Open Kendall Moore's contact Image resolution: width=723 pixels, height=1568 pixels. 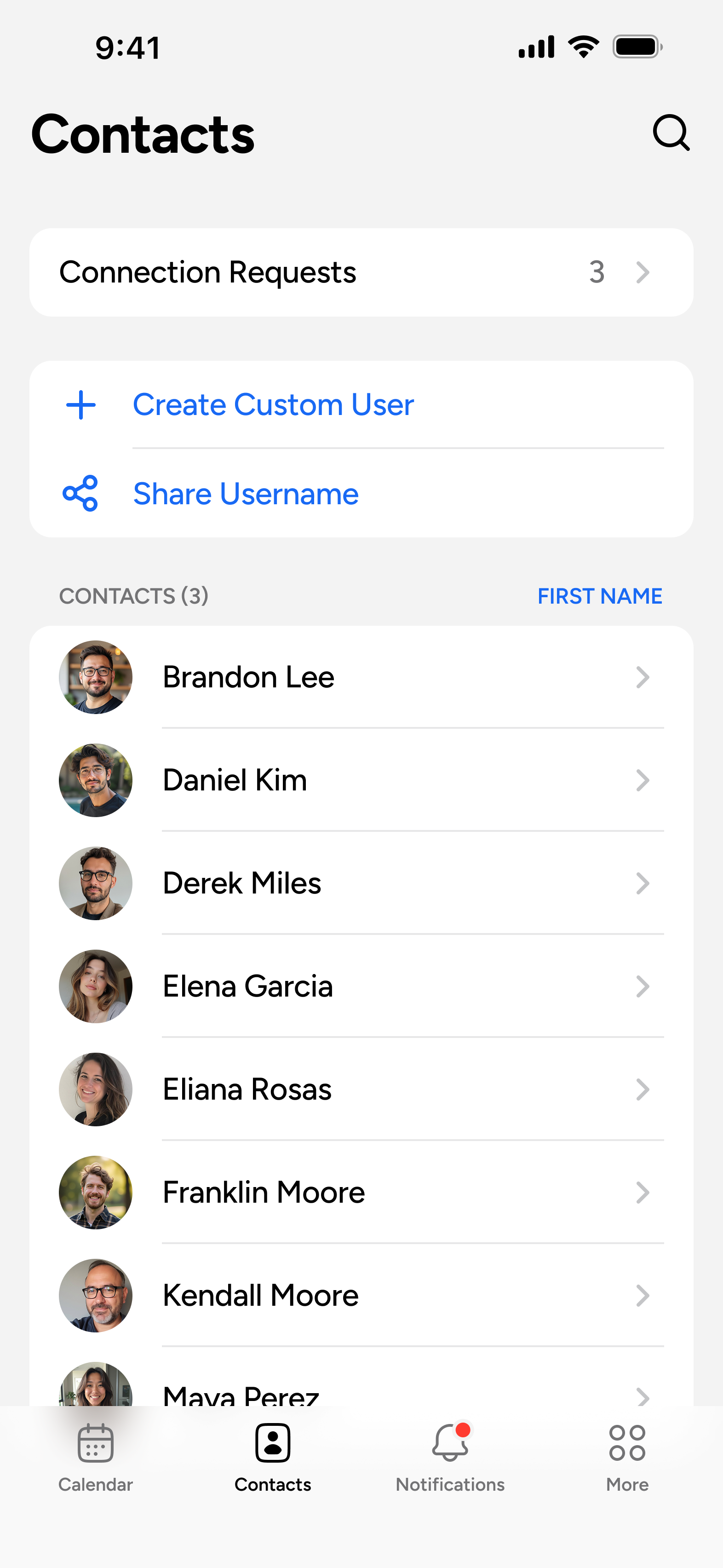tap(361, 1295)
